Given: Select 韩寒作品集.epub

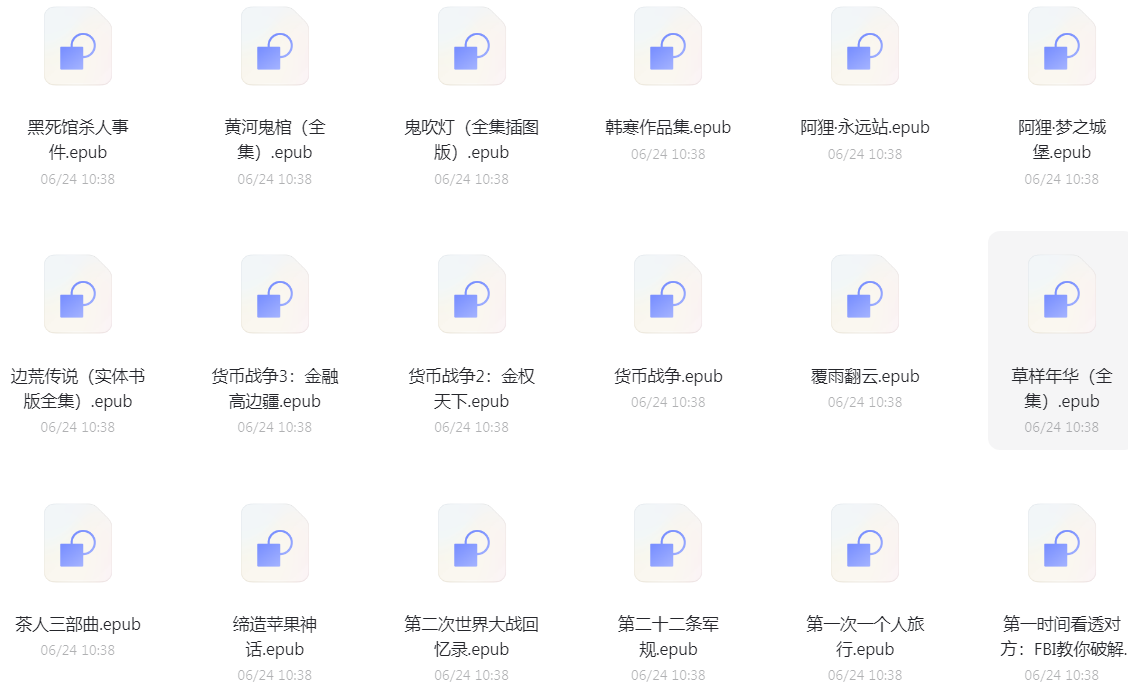Looking at the screenshot, I should (x=668, y=46).
